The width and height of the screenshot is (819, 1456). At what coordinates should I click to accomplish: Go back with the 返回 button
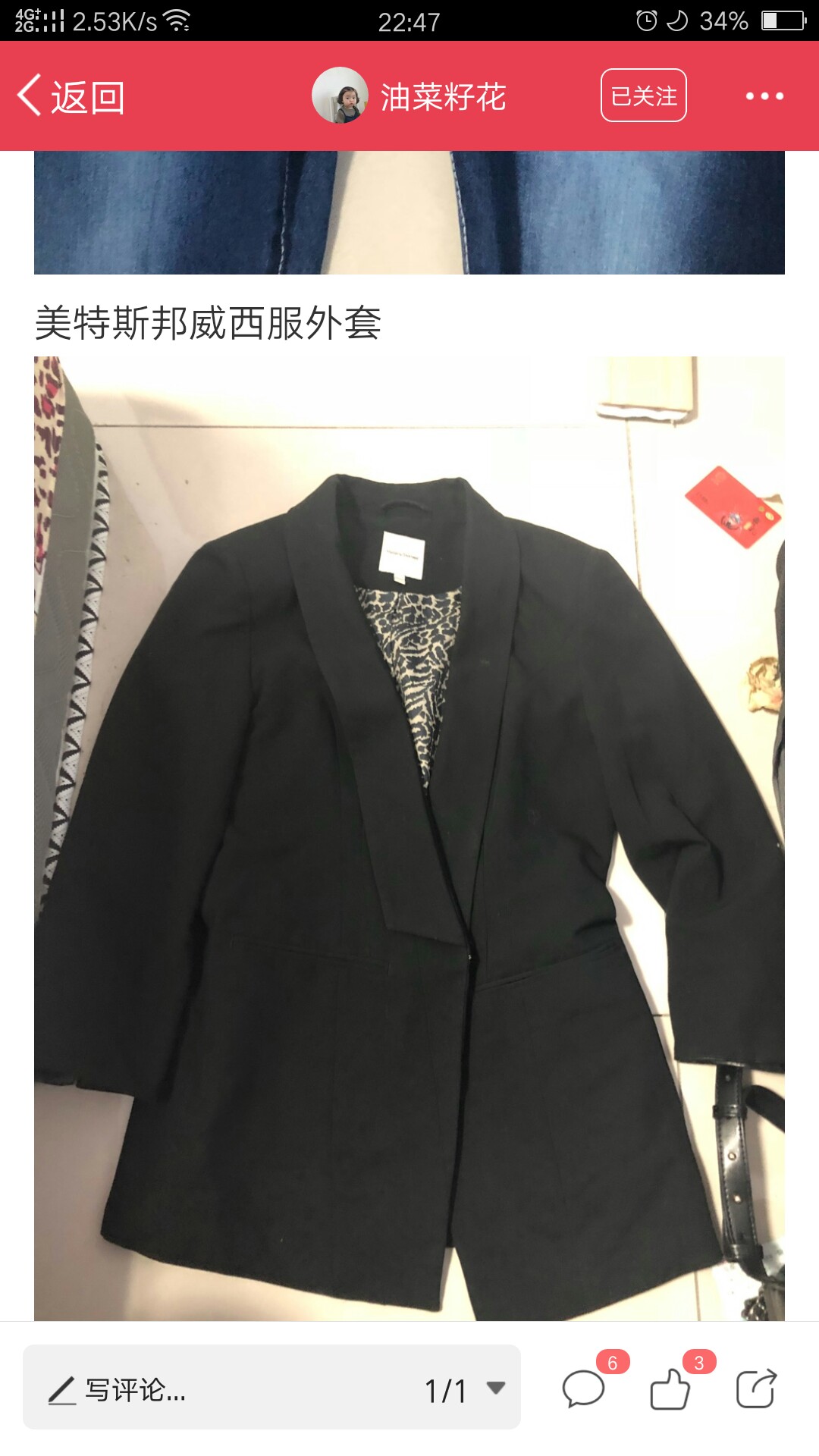coord(71,96)
